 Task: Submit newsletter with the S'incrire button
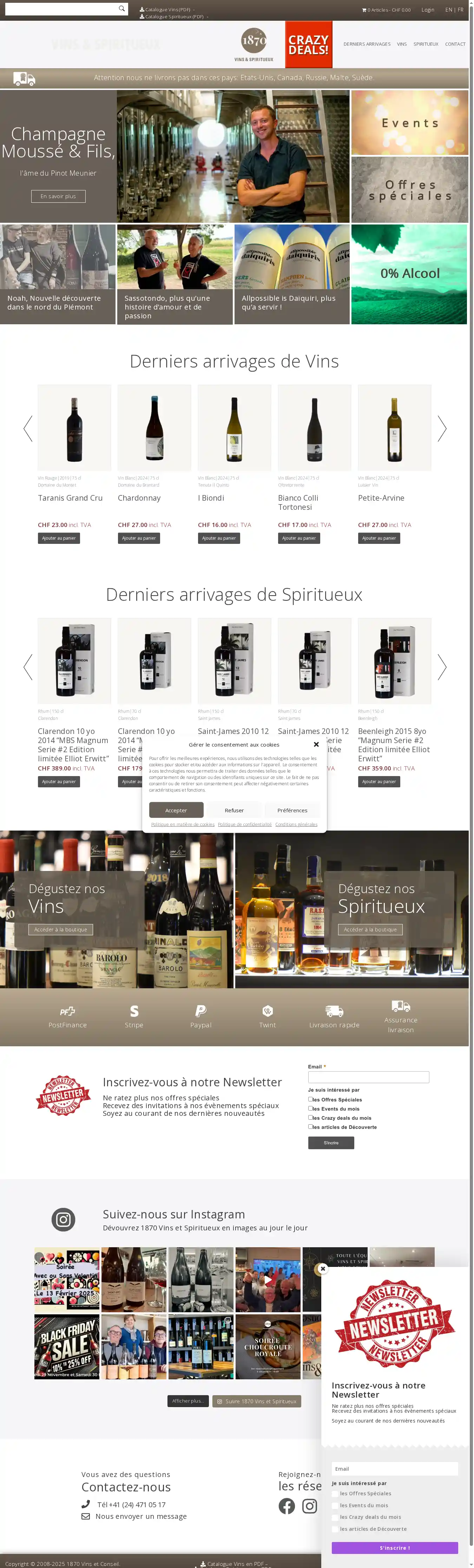coord(331,1143)
